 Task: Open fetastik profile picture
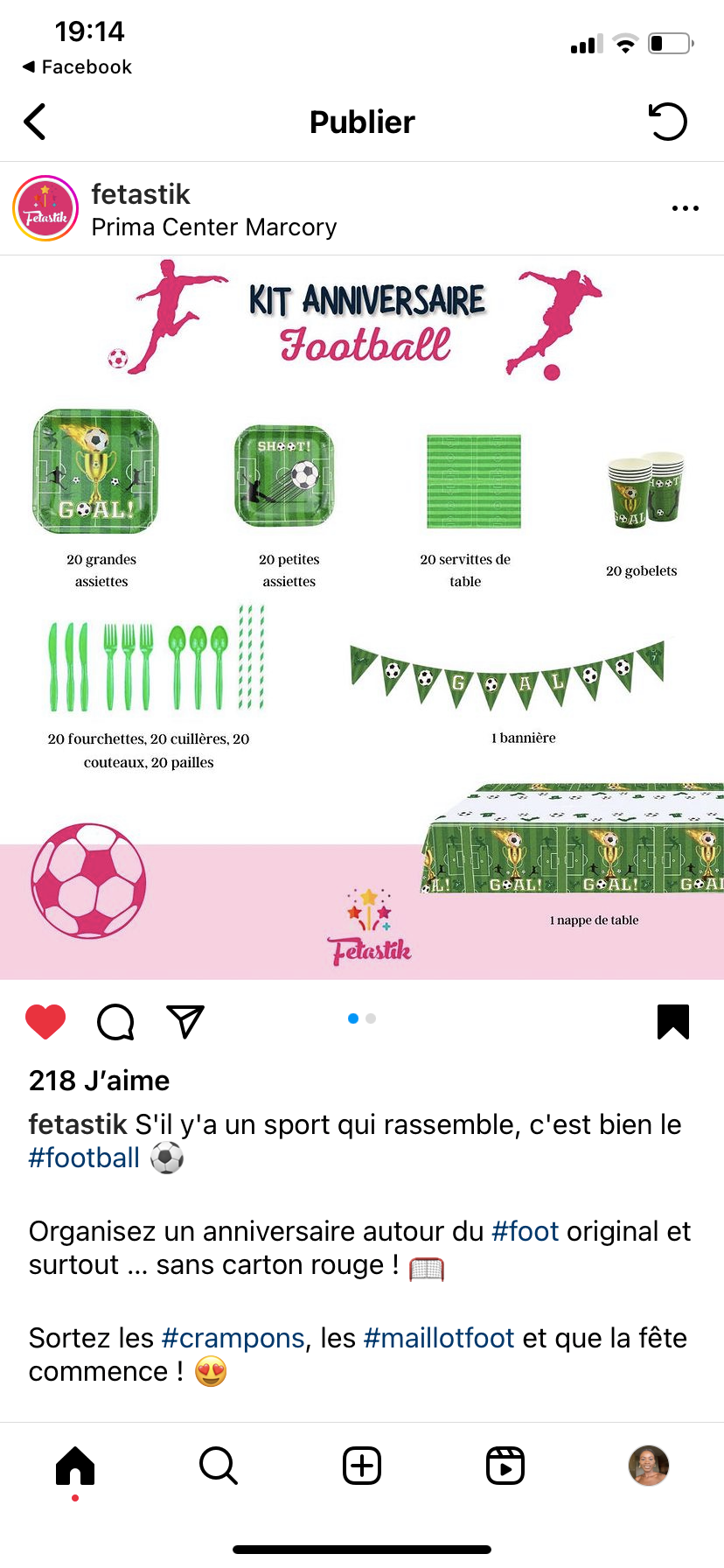coord(45,209)
